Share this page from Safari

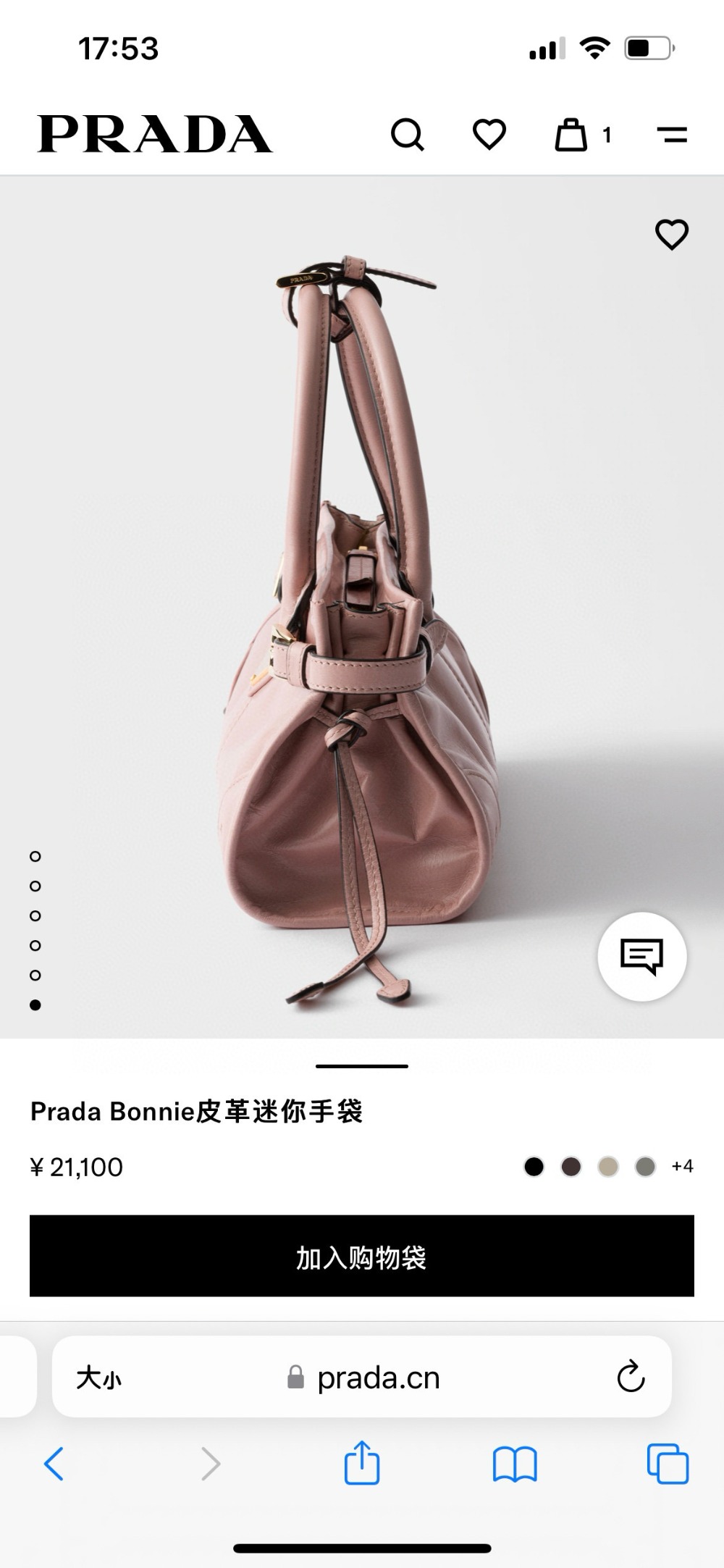point(362,1463)
